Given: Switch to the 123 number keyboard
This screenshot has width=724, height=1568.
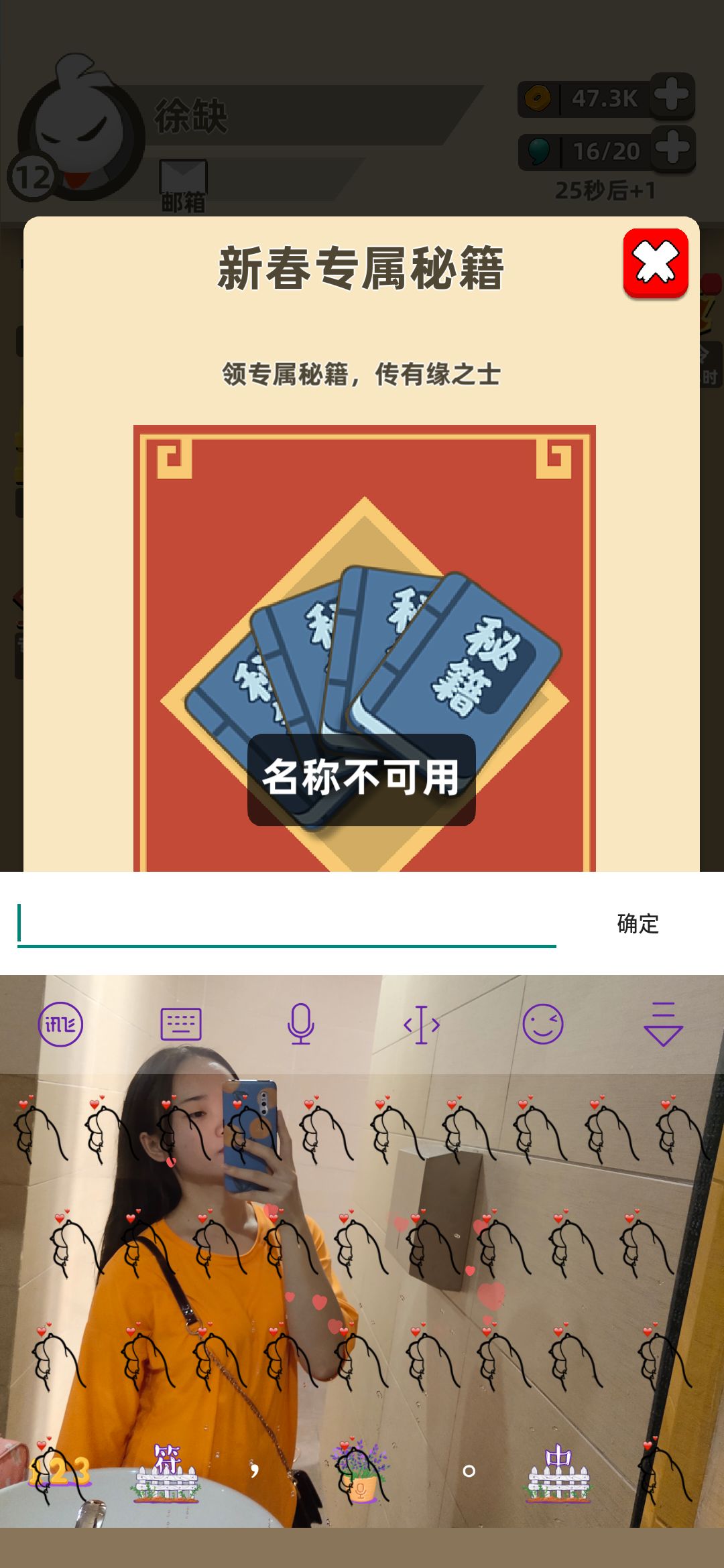Looking at the screenshot, I should pos(62,1471).
